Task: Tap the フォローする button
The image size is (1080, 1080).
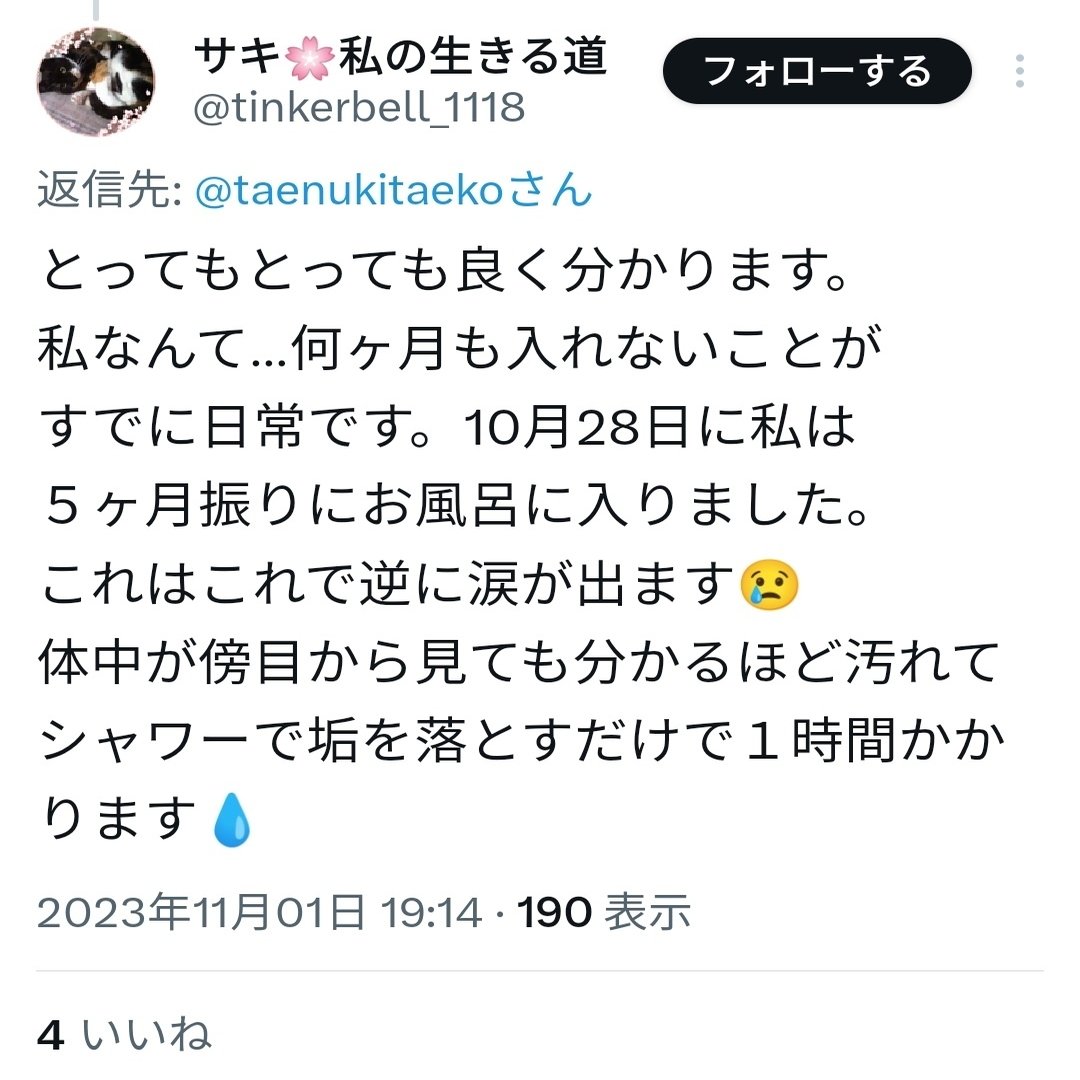Action: [x=817, y=71]
